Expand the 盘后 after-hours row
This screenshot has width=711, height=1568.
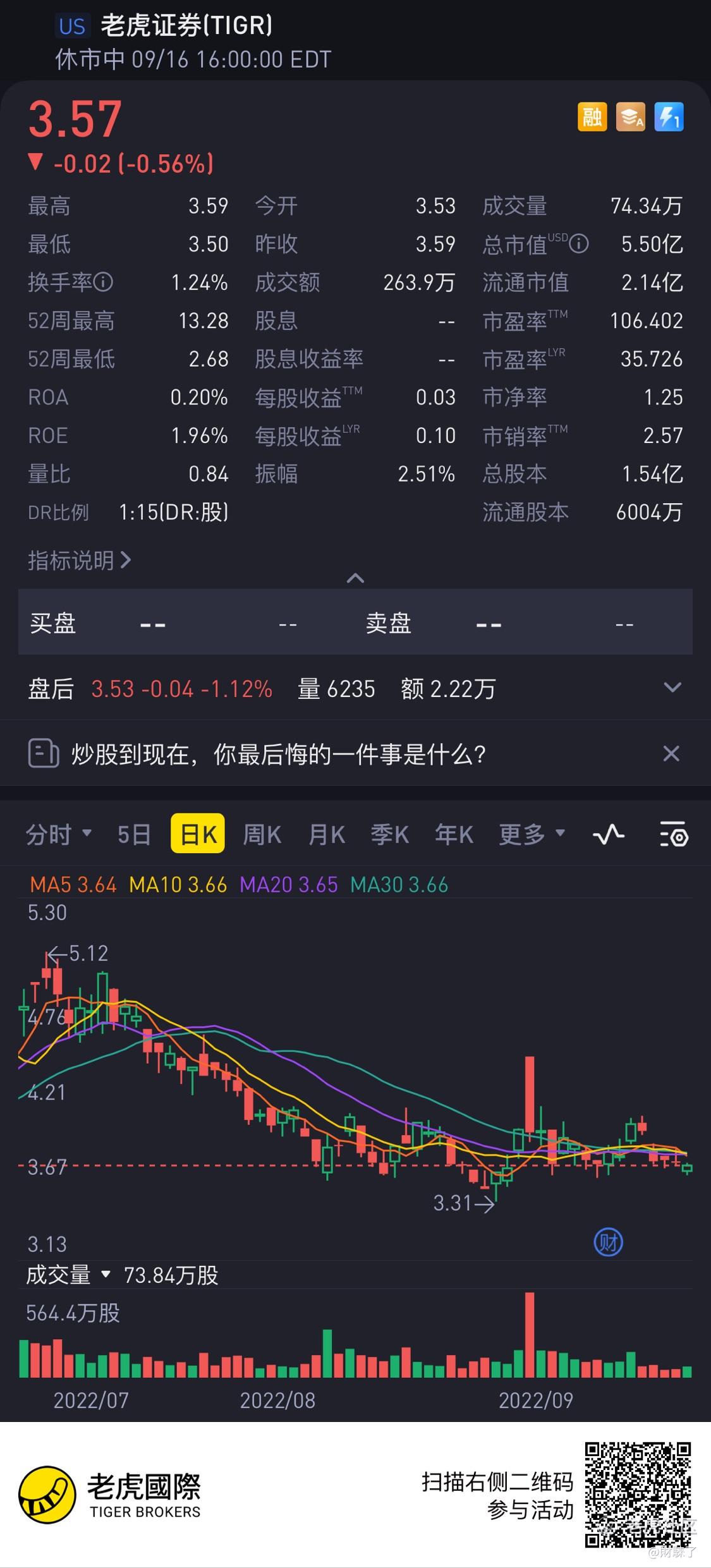(672, 688)
